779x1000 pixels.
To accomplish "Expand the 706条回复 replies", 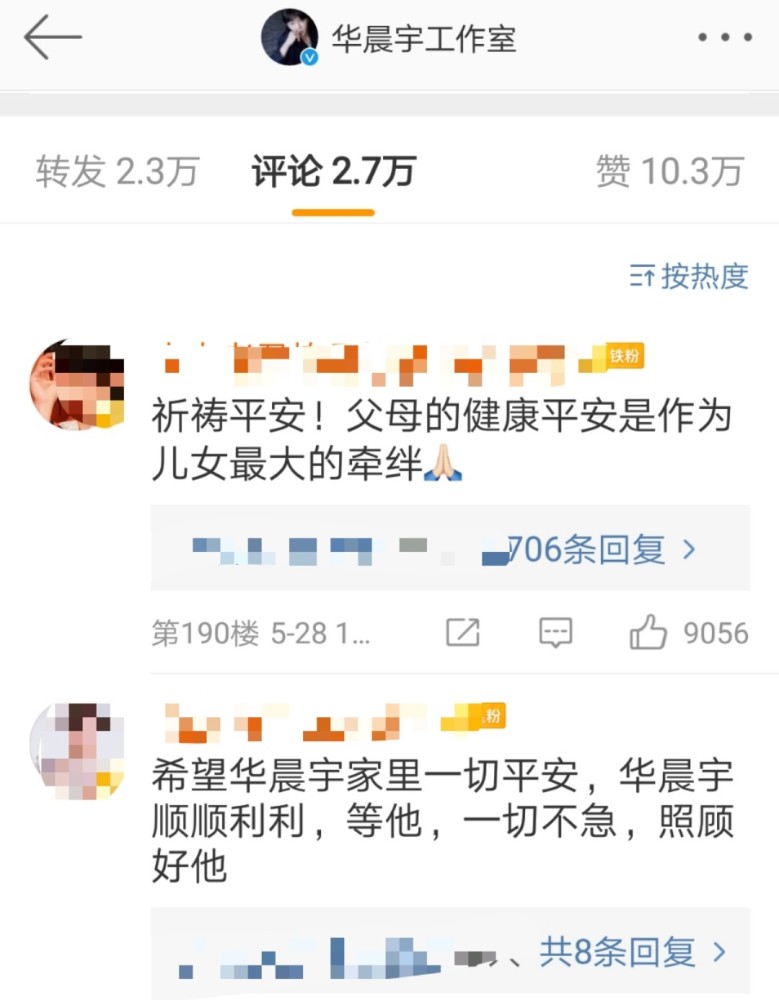I will (600, 549).
